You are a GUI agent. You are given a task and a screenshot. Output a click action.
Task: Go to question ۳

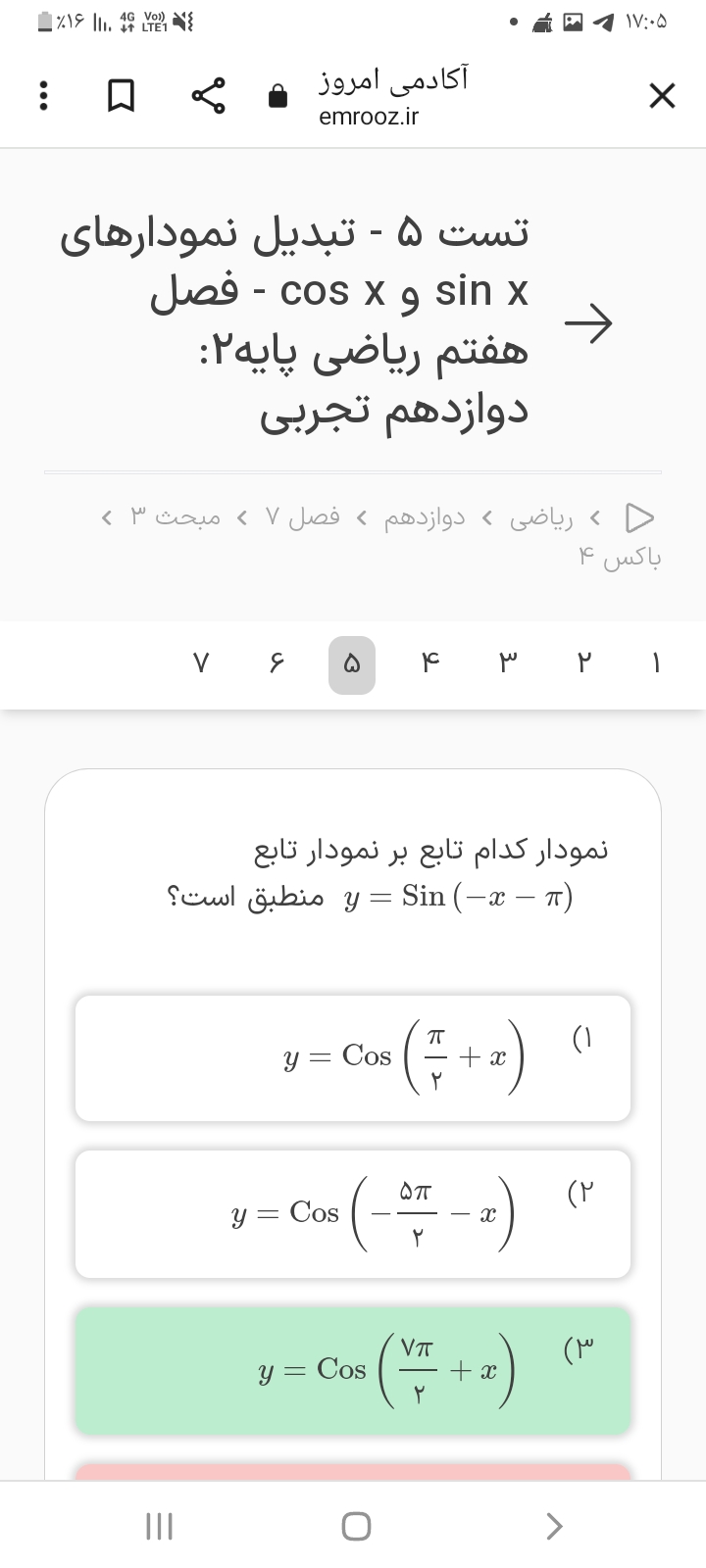507,664
